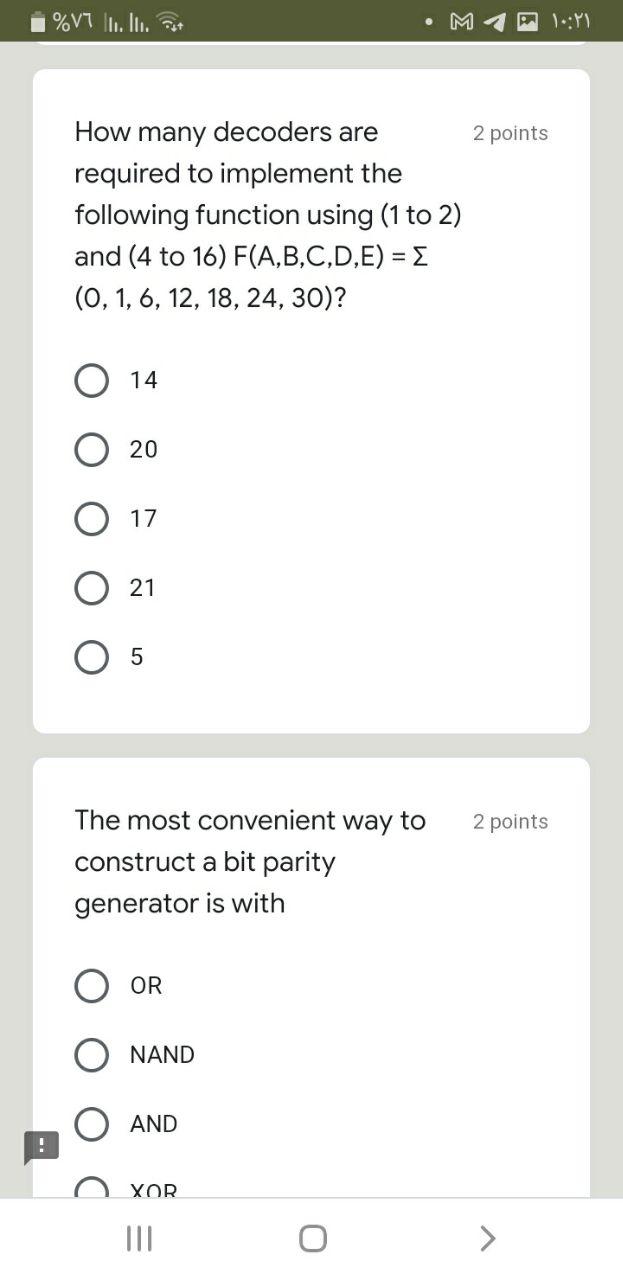Open recent apps from the navigation bar
This screenshot has width=623, height=1280.
[x=138, y=1239]
